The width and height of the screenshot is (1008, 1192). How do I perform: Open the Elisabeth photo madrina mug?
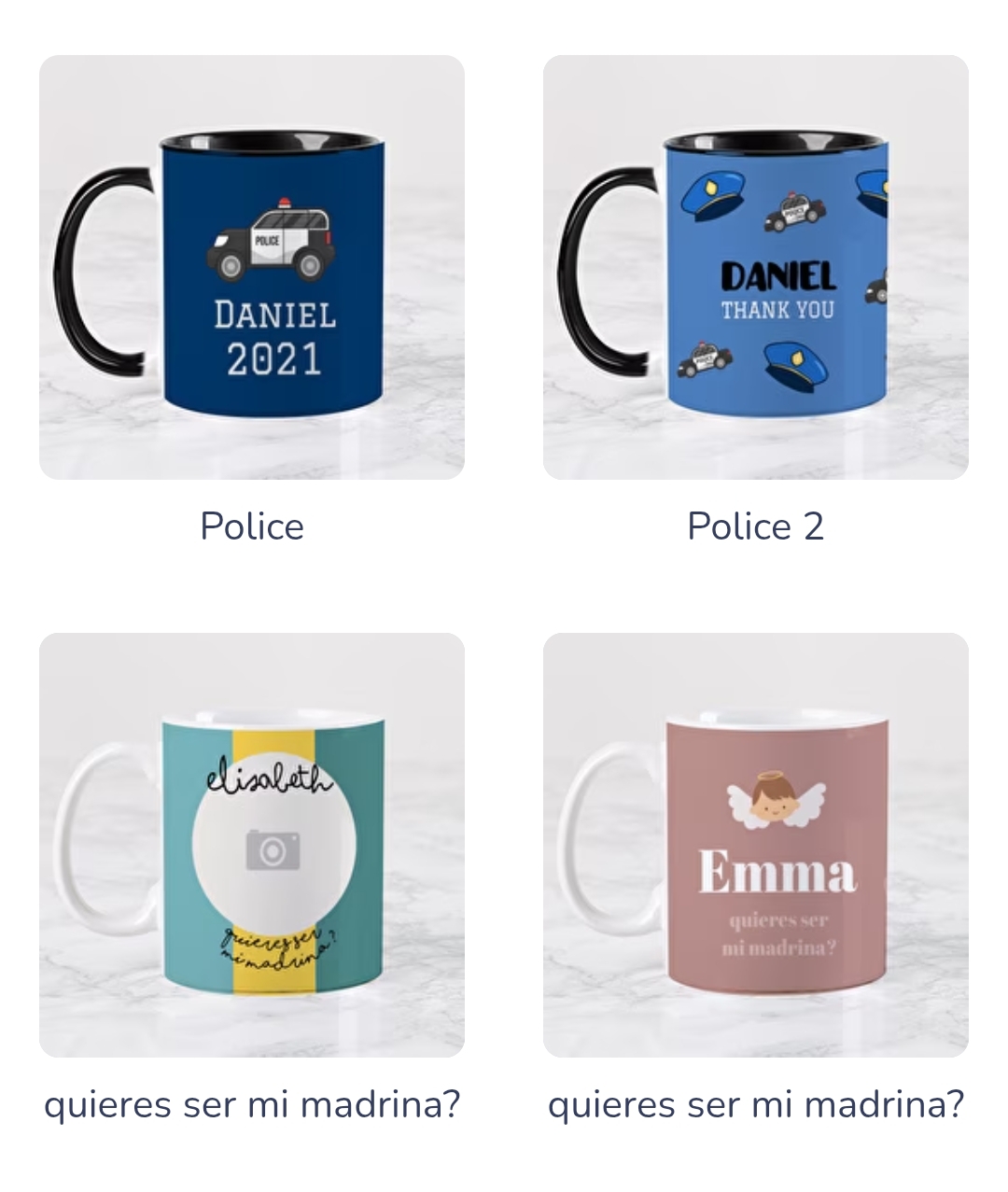(x=252, y=845)
